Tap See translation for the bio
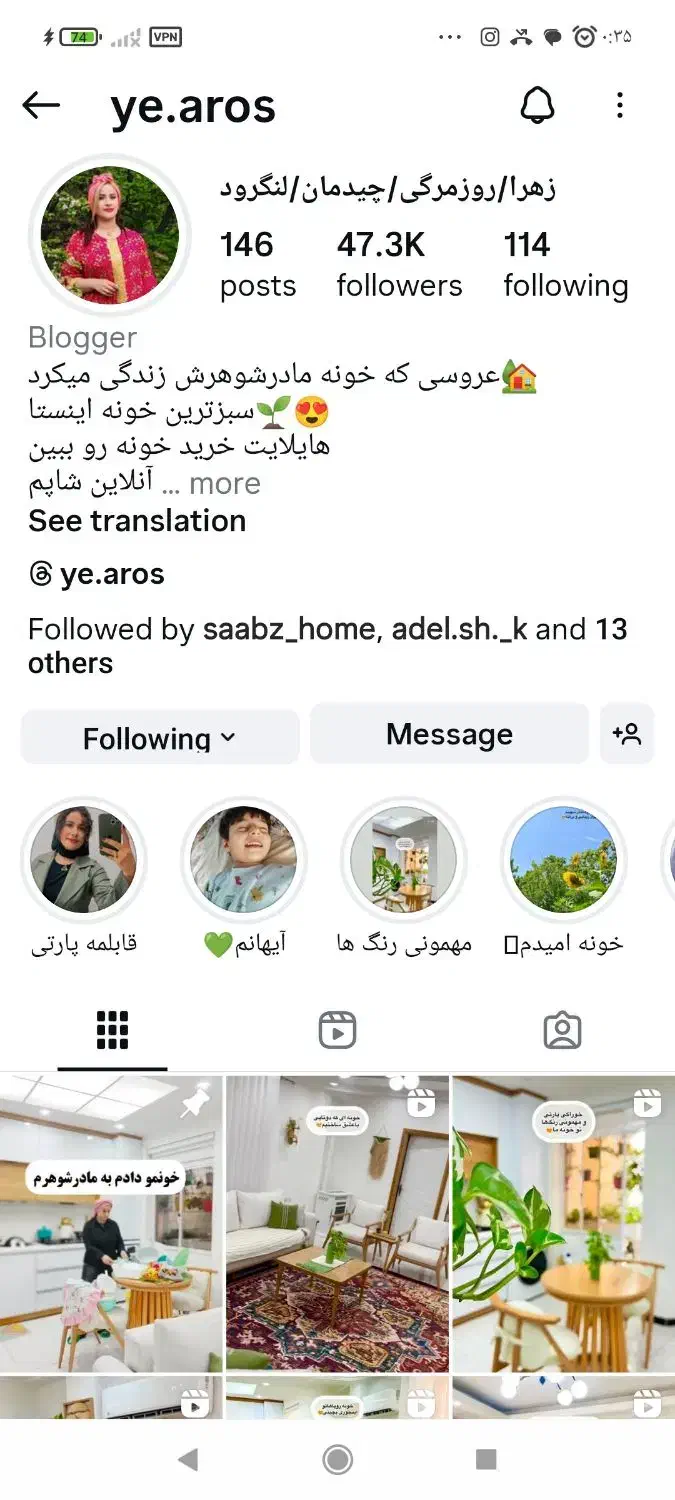The height and width of the screenshot is (1500, 675). [x=137, y=521]
